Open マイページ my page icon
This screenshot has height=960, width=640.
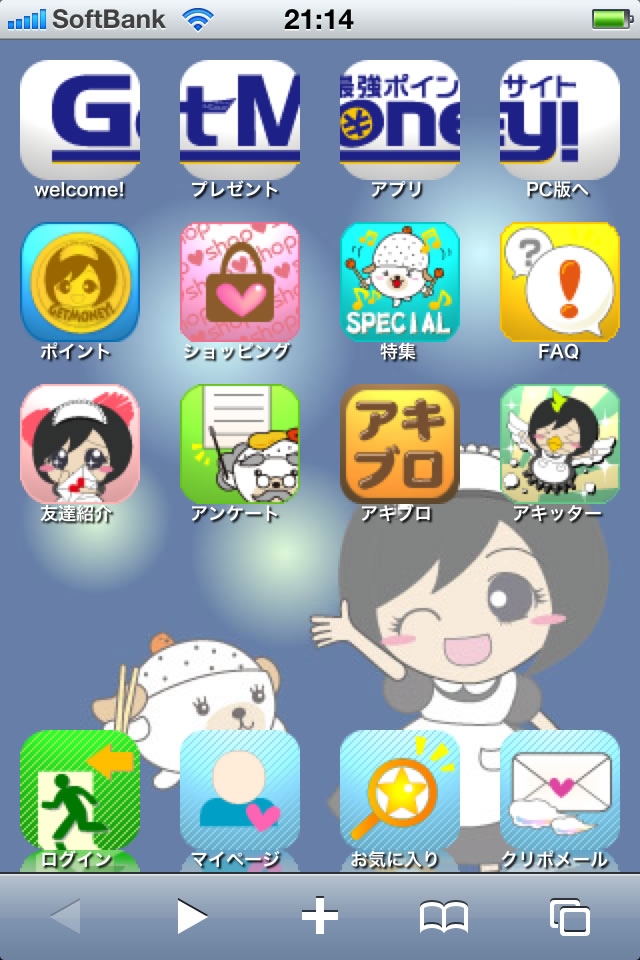240,790
